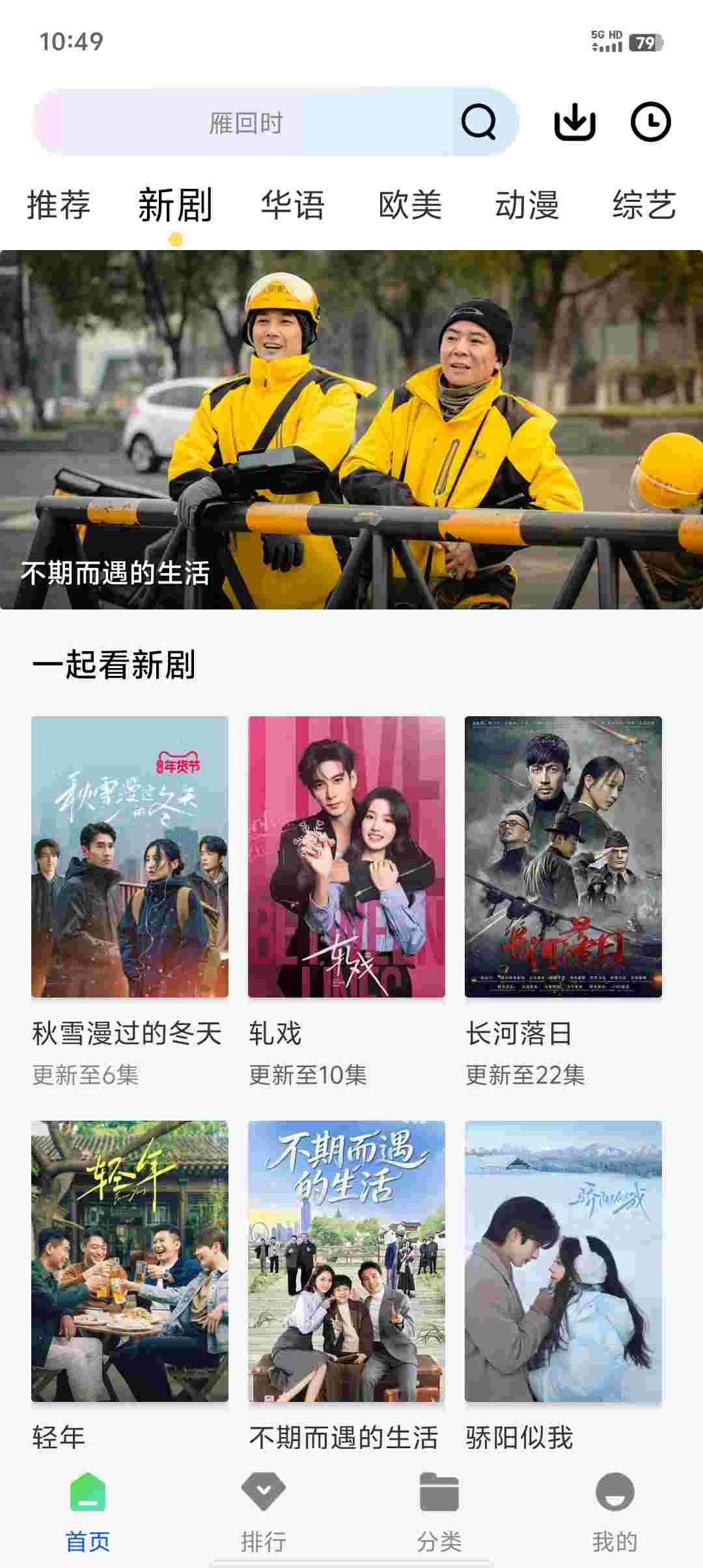View the drama 骄阳似我
Image resolution: width=703 pixels, height=1568 pixels.
563,1261
